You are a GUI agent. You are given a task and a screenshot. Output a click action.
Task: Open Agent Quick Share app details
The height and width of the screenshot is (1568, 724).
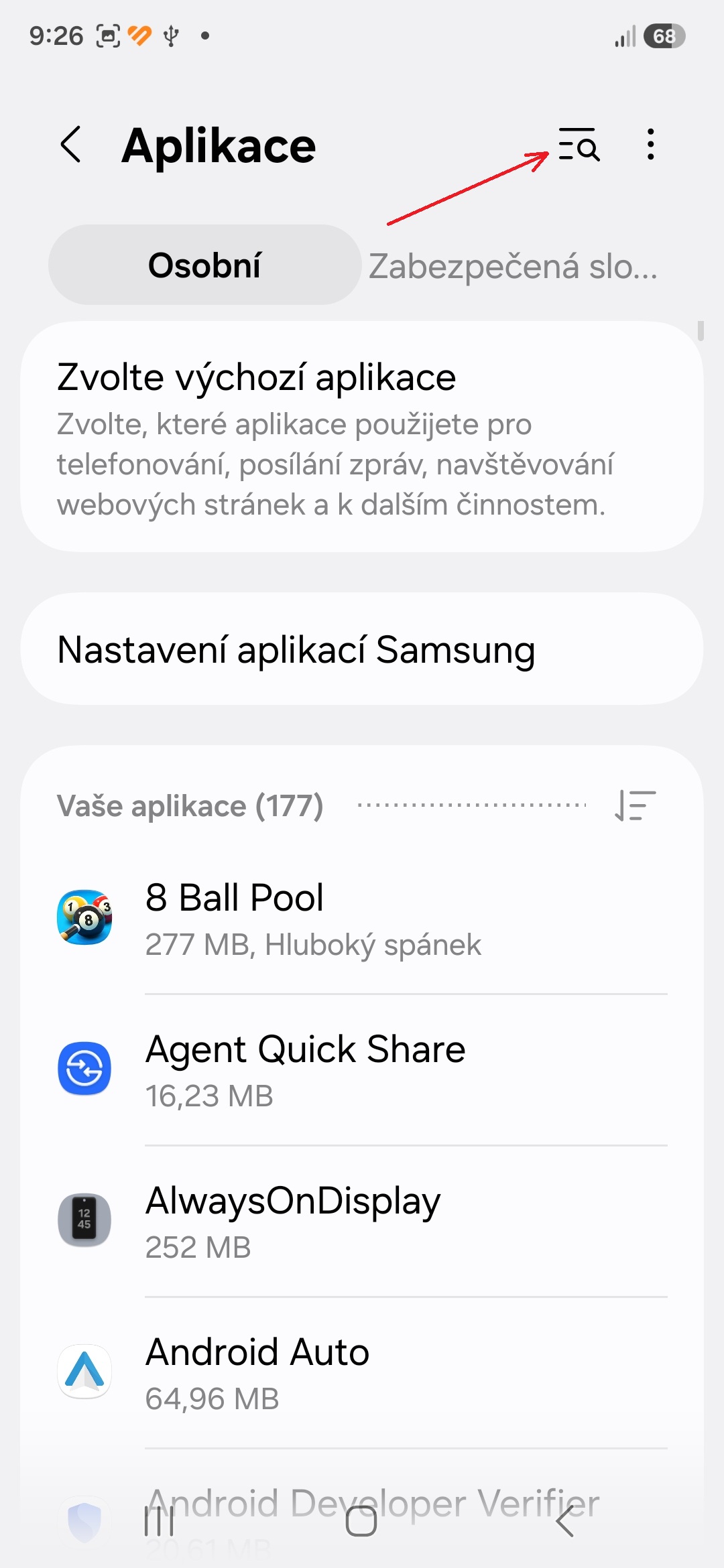[x=362, y=1069]
